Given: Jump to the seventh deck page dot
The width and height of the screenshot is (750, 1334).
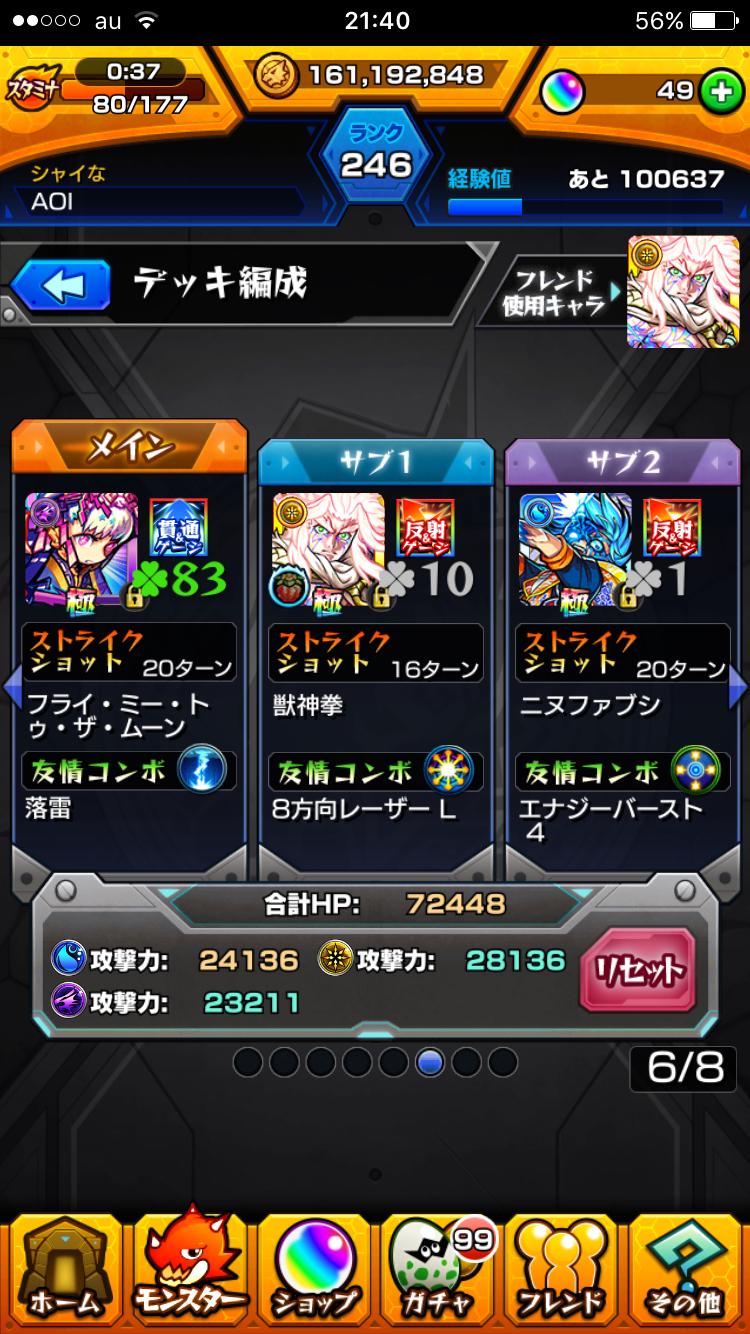Looking at the screenshot, I should pos(466,1062).
